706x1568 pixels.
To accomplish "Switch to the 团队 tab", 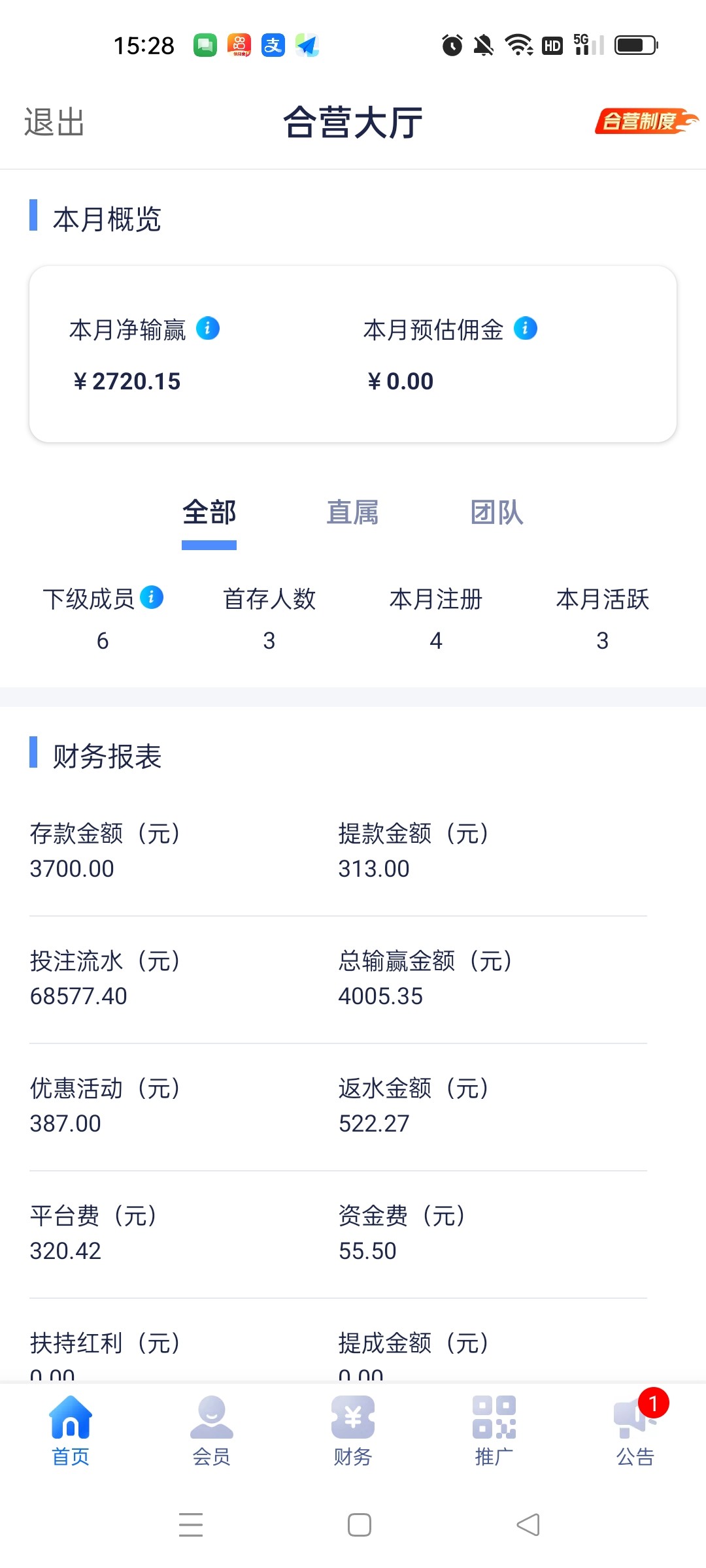I will 496,513.
